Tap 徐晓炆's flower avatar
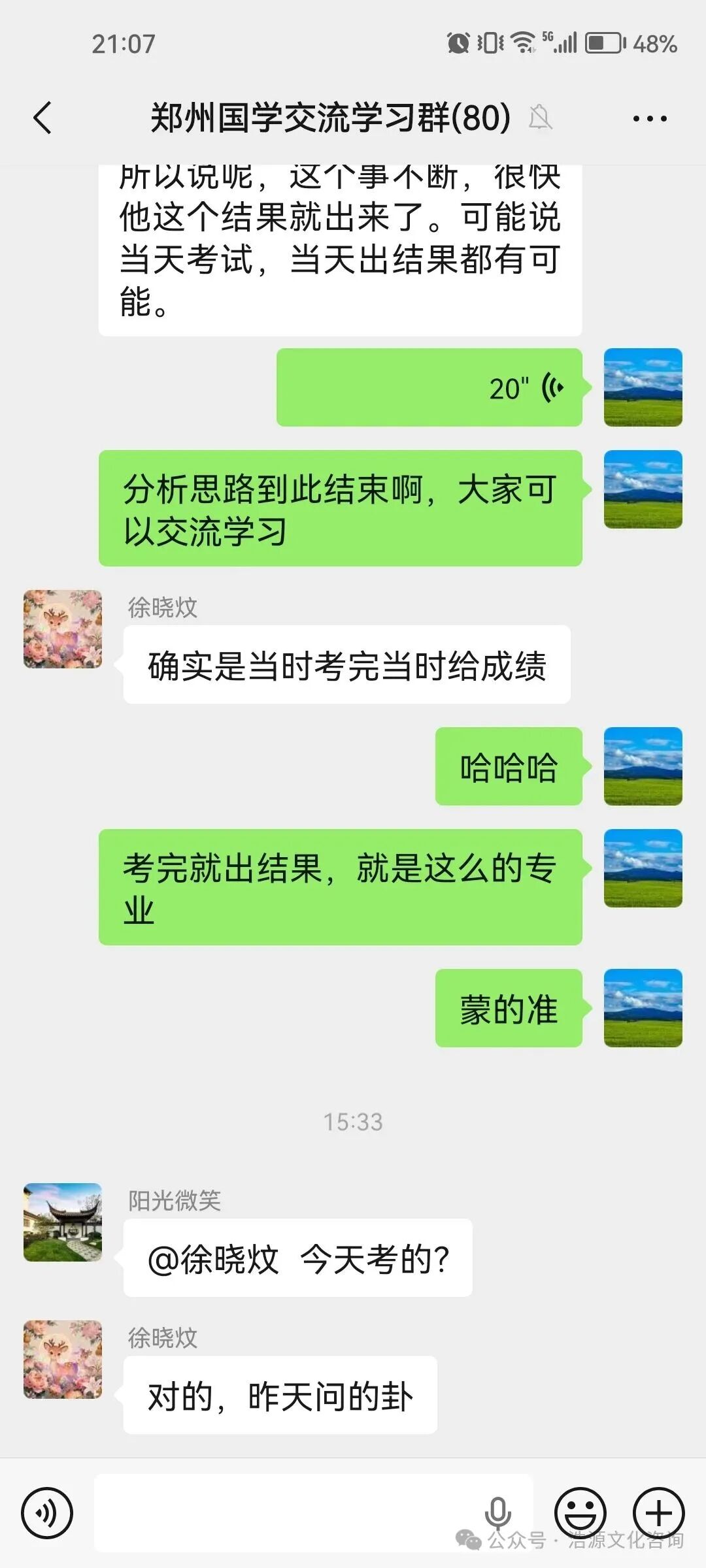The width and height of the screenshot is (706, 1568). pyautogui.click(x=62, y=630)
